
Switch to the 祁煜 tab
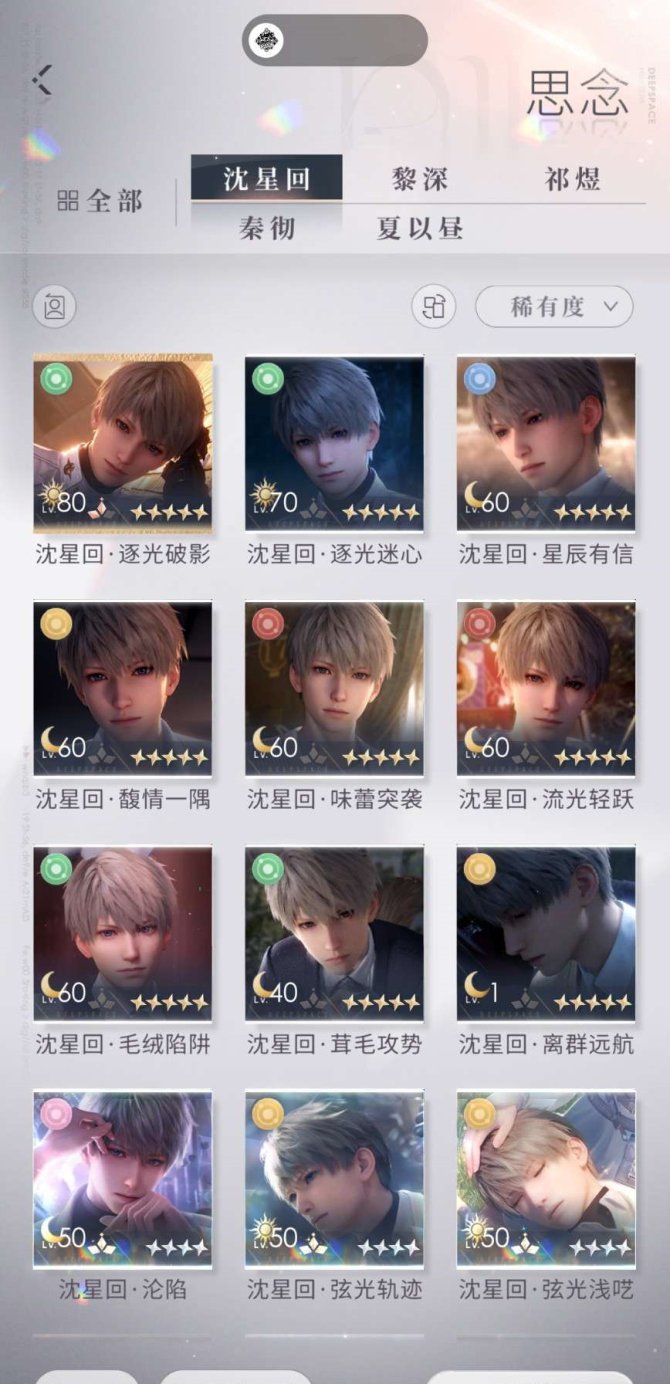pyautogui.click(x=572, y=180)
